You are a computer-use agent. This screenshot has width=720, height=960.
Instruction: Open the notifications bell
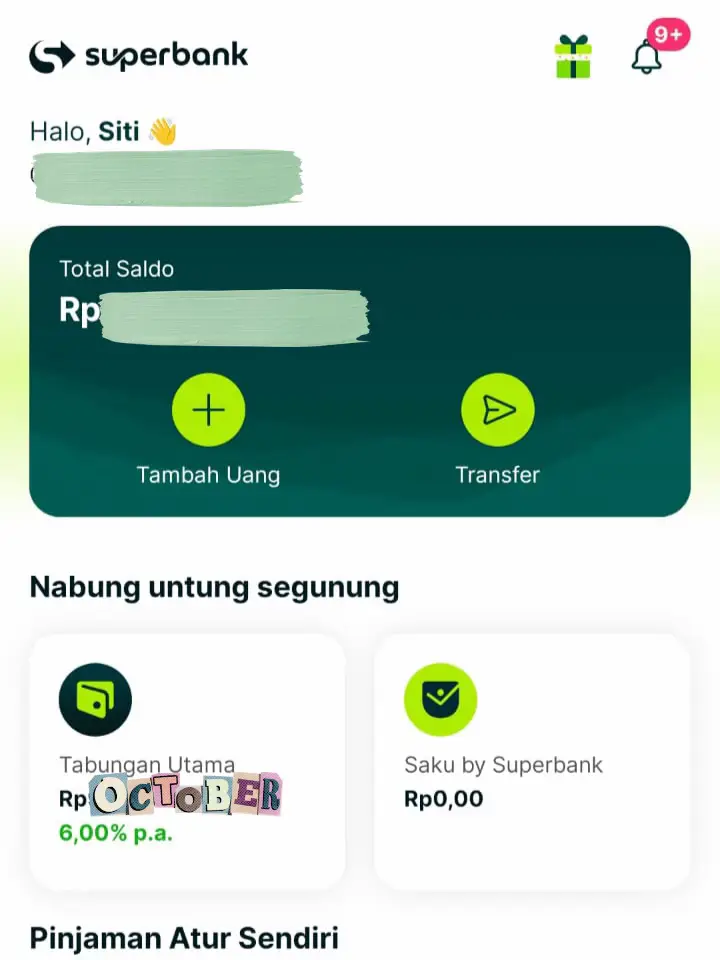pos(647,58)
